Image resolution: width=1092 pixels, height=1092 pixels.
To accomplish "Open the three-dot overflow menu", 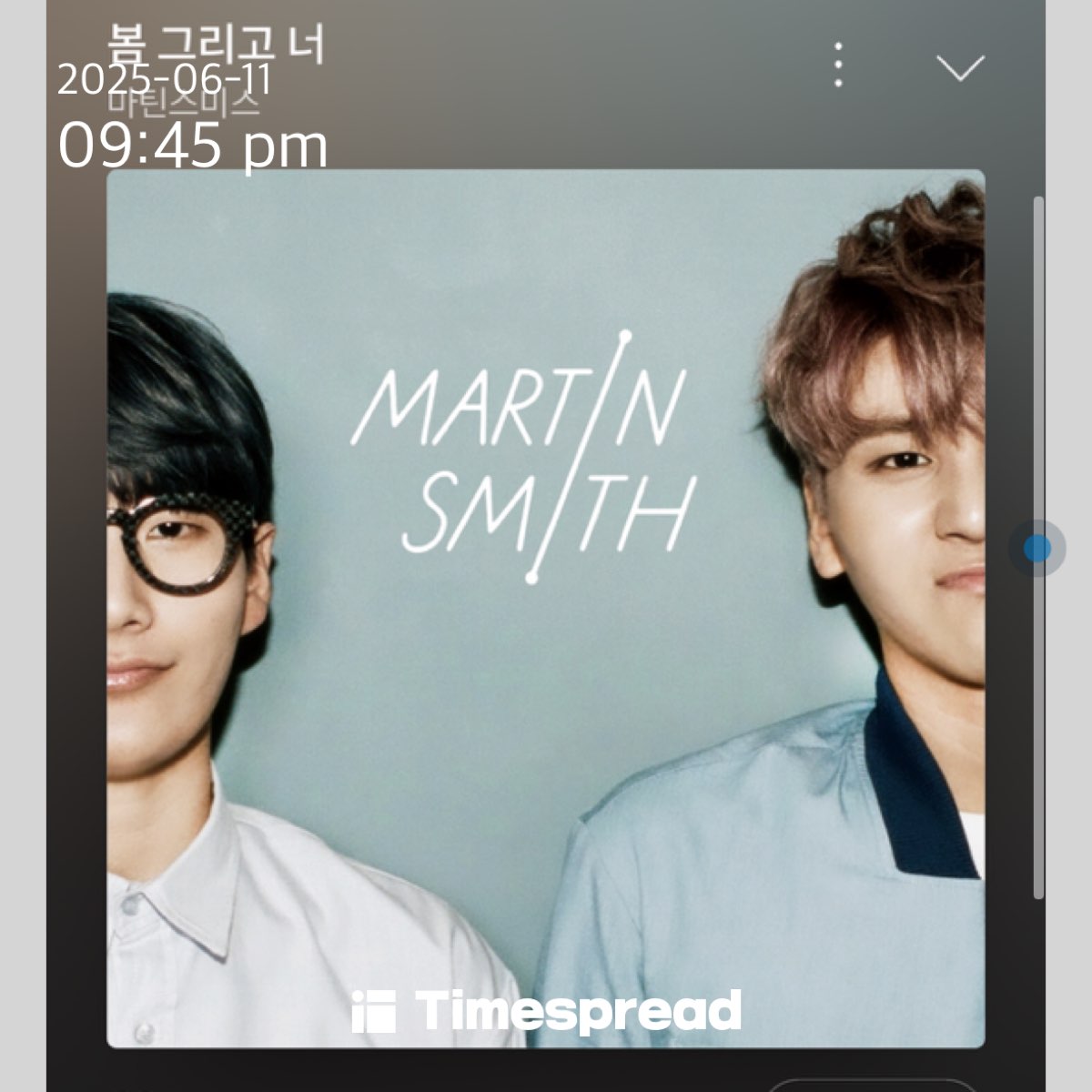I will (x=838, y=65).
